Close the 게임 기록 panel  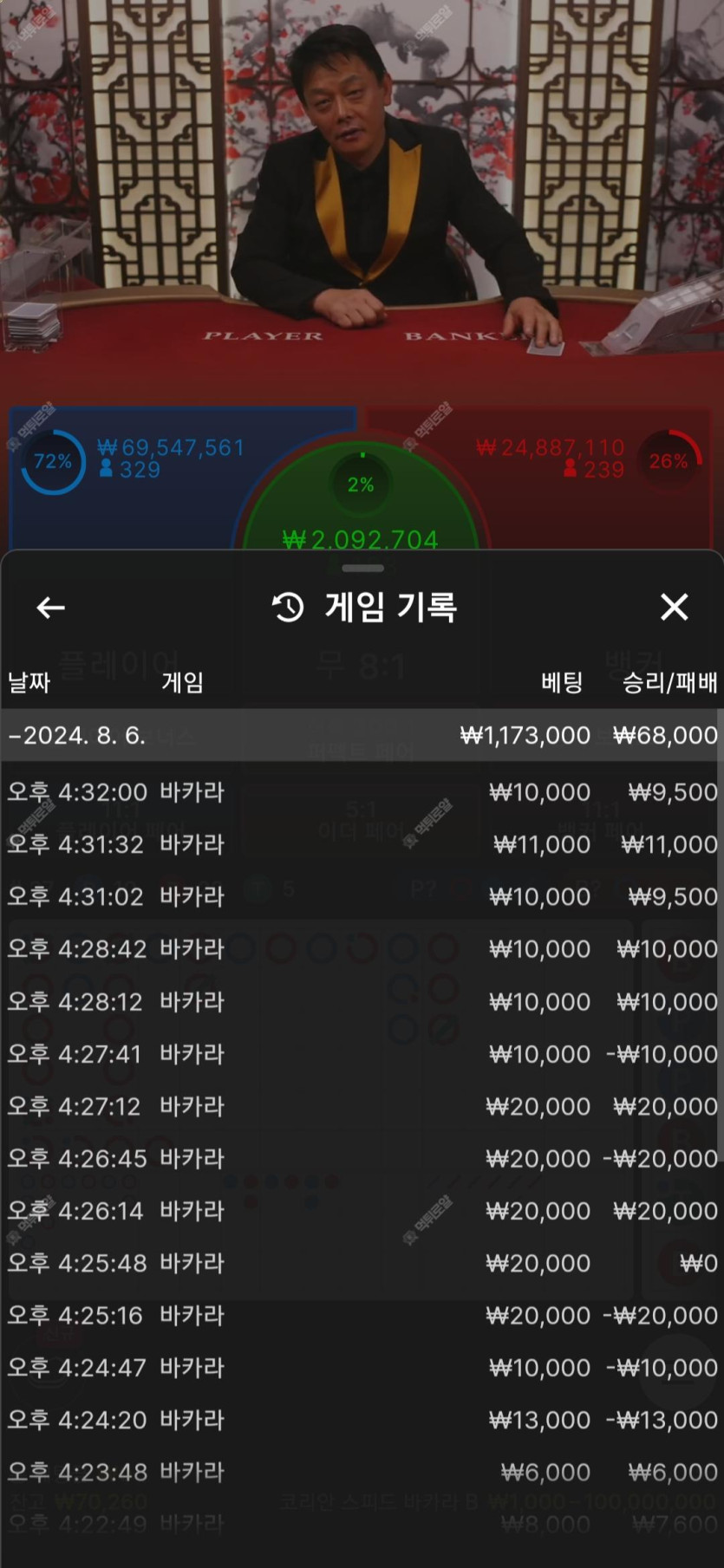tap(674, 607)
